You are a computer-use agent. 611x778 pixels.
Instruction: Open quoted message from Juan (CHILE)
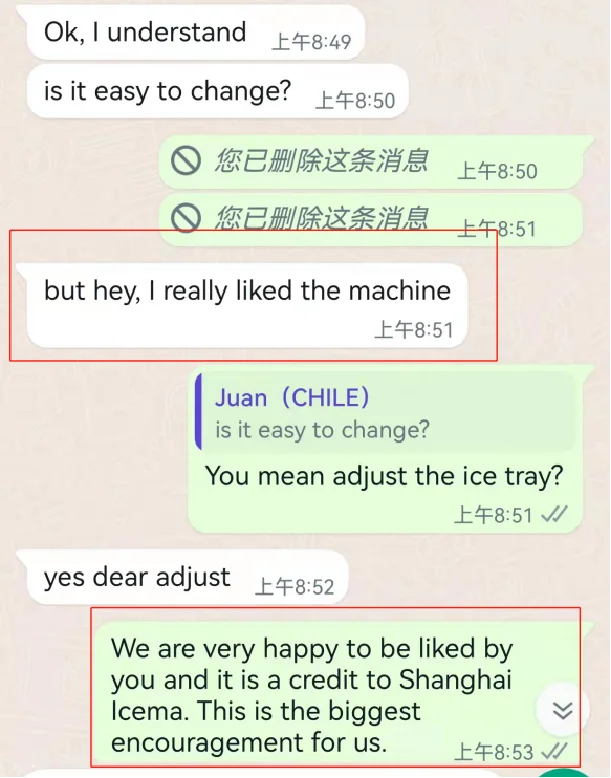pyautogui.click(x=386, y=412)
